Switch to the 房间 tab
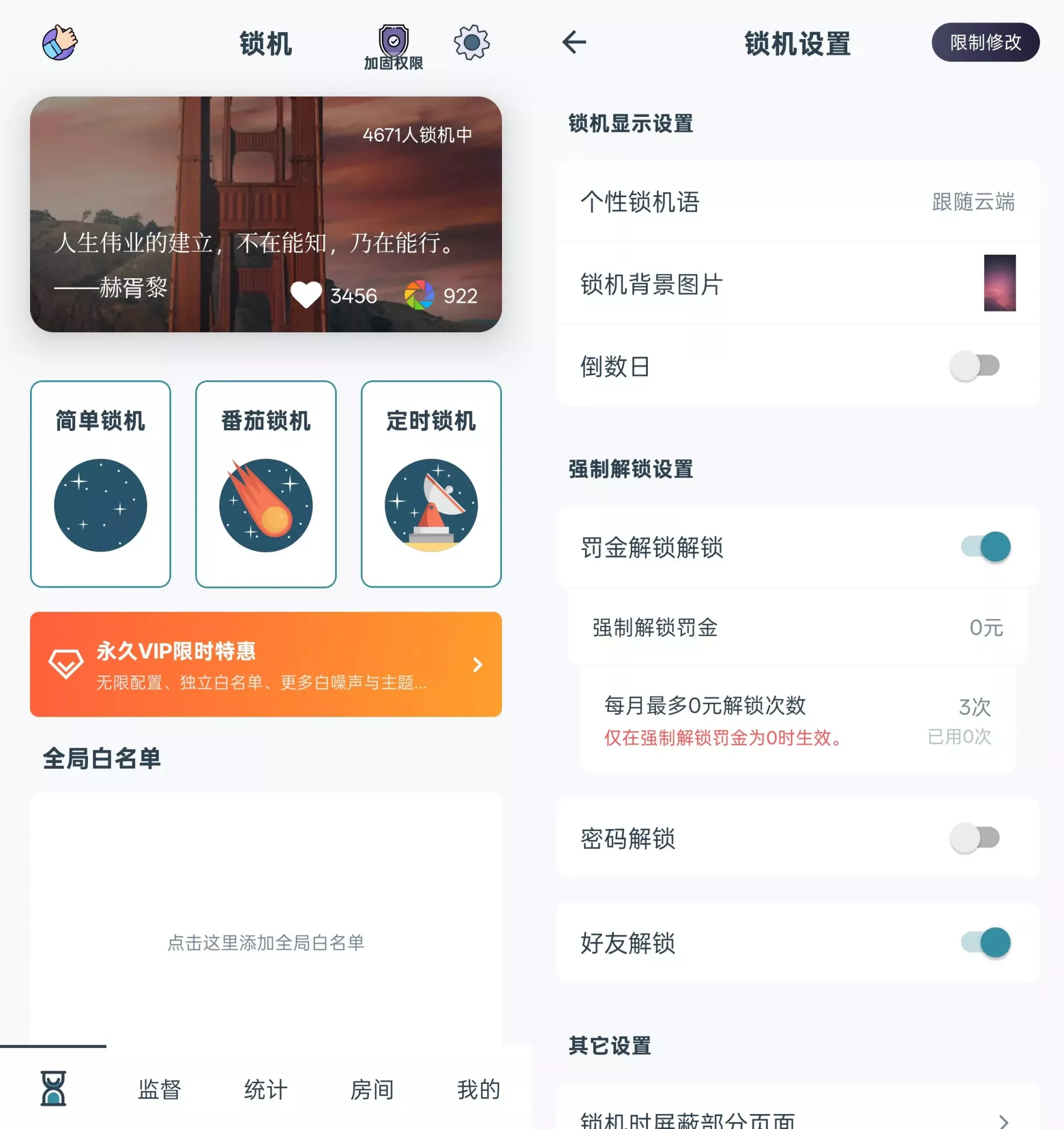 pyautogui.click(x=372, y=1089)
